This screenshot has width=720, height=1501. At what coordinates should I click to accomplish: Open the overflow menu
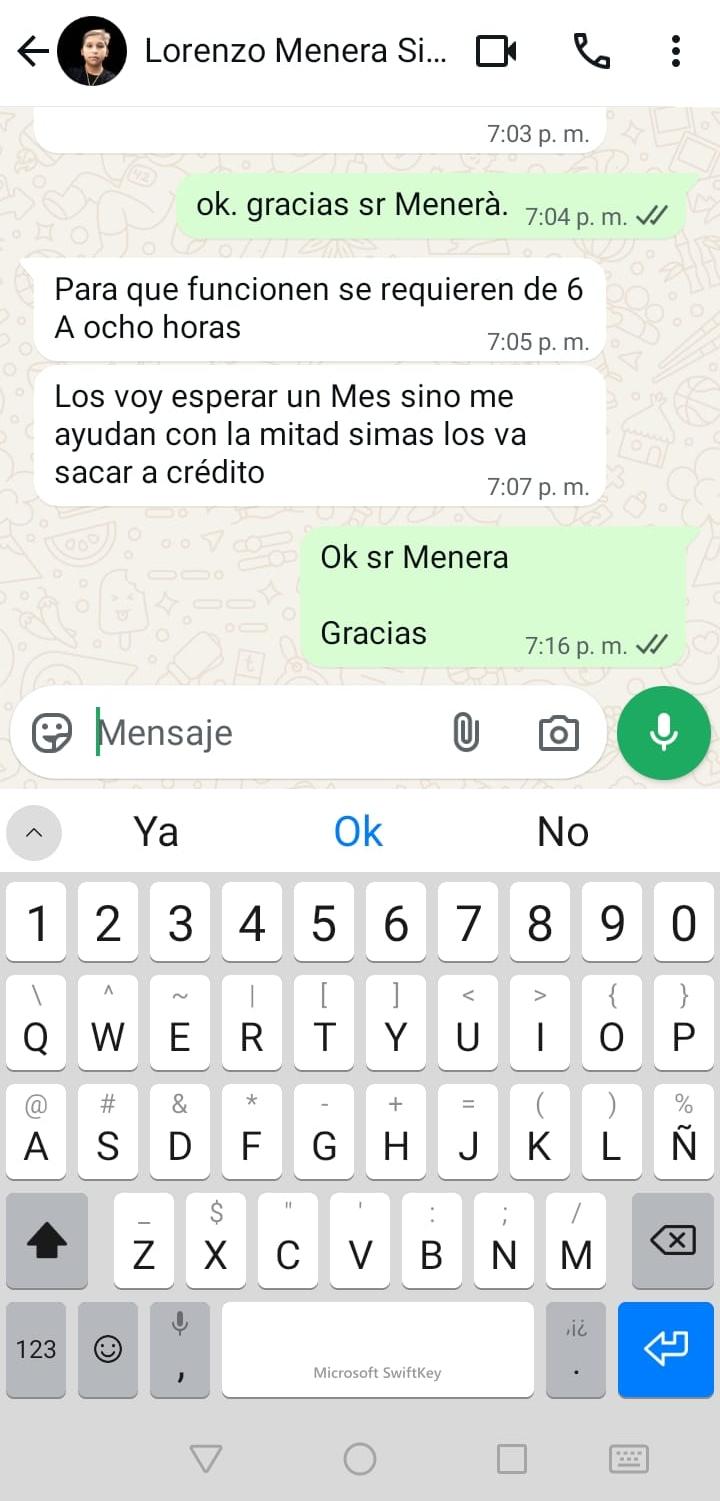point(676,51)
